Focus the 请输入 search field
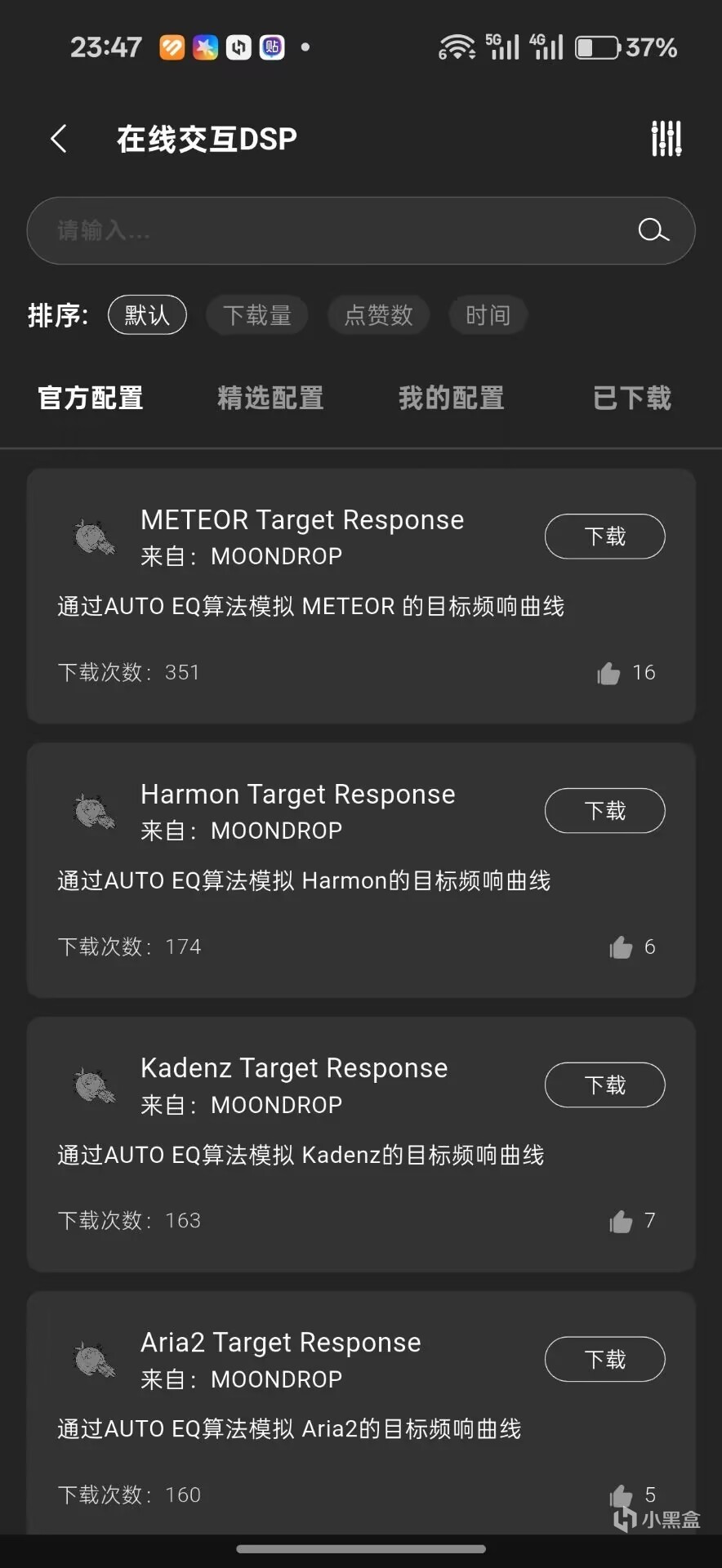The image size is (722, 1568). [x=327, y=231]
